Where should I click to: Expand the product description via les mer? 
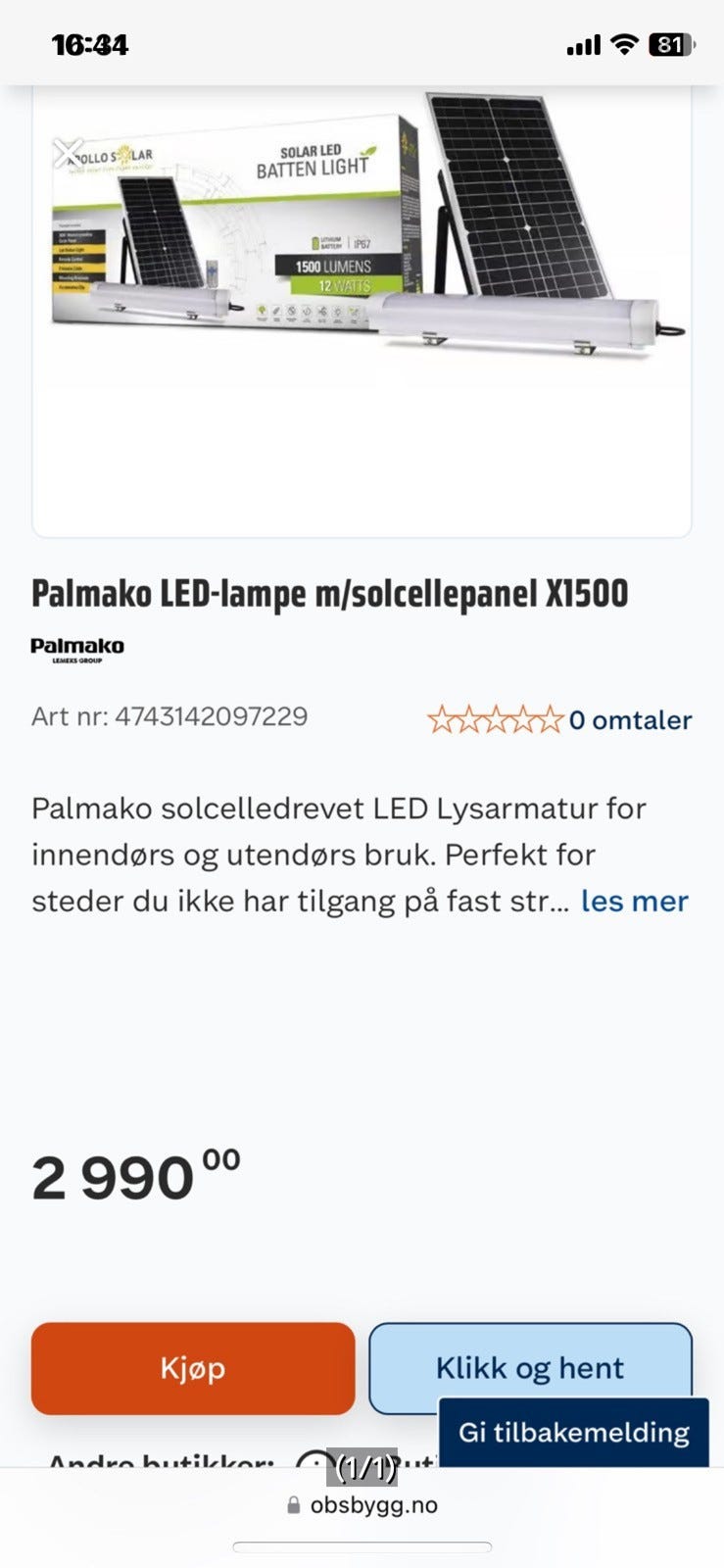coord(633,901)
